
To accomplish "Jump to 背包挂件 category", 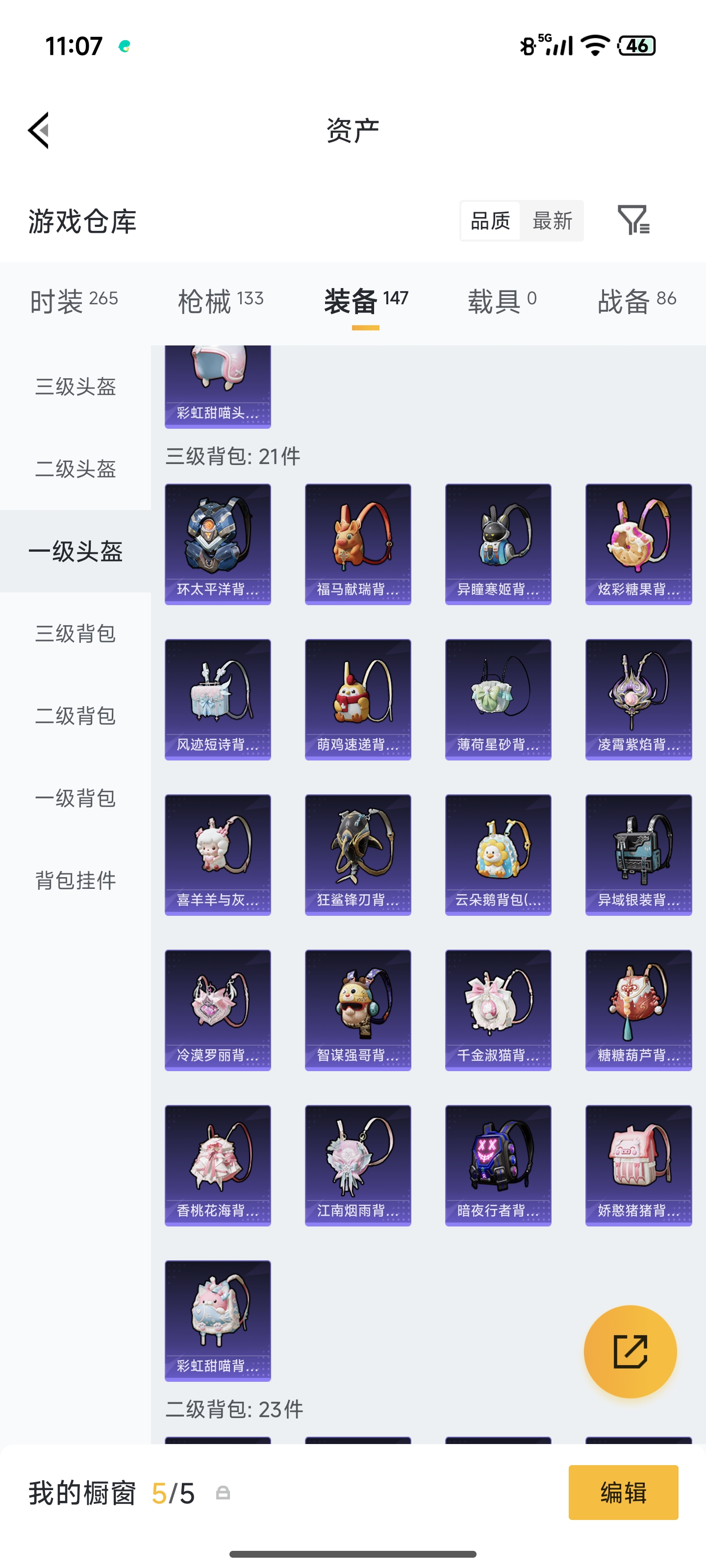I will pyautogui.click(x=76, y=880).
